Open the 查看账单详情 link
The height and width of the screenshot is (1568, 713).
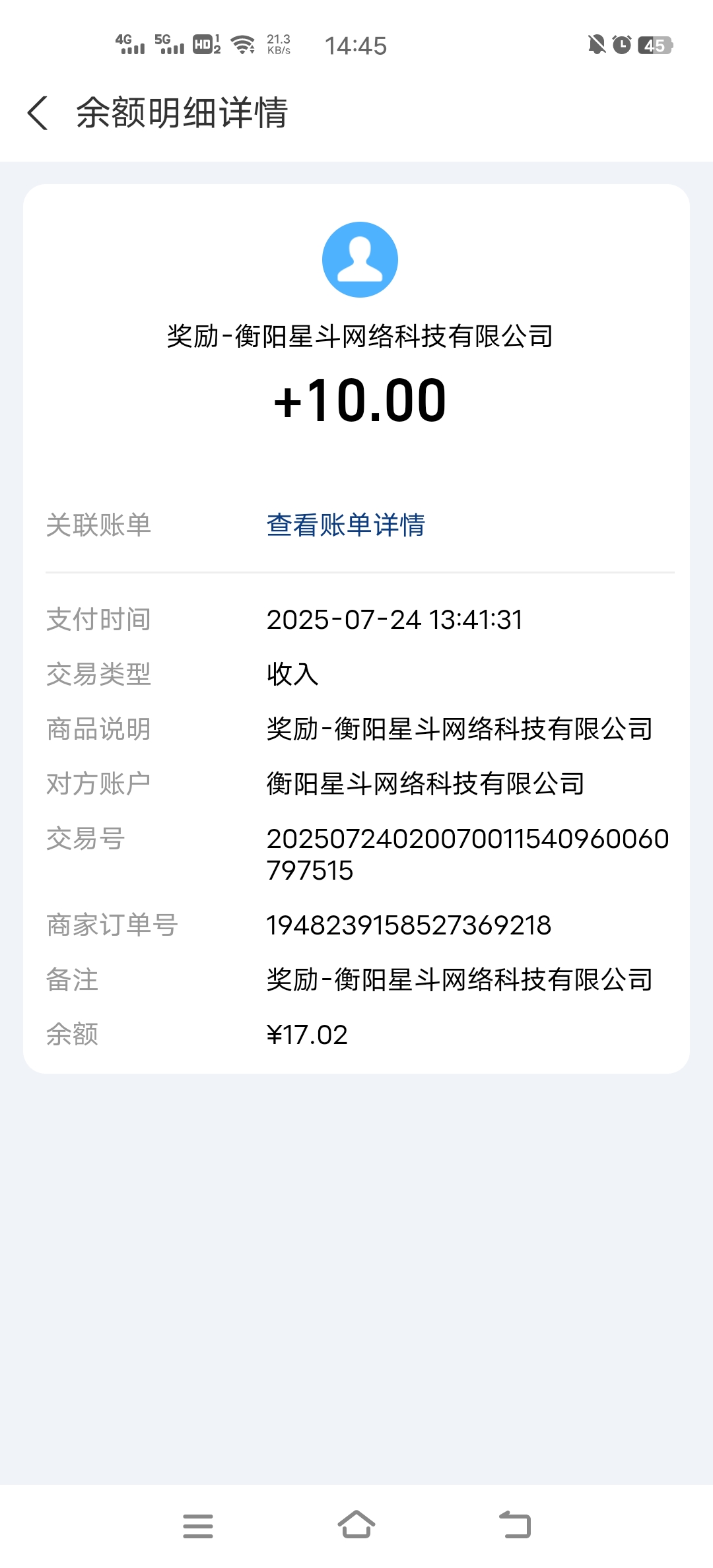346,525
